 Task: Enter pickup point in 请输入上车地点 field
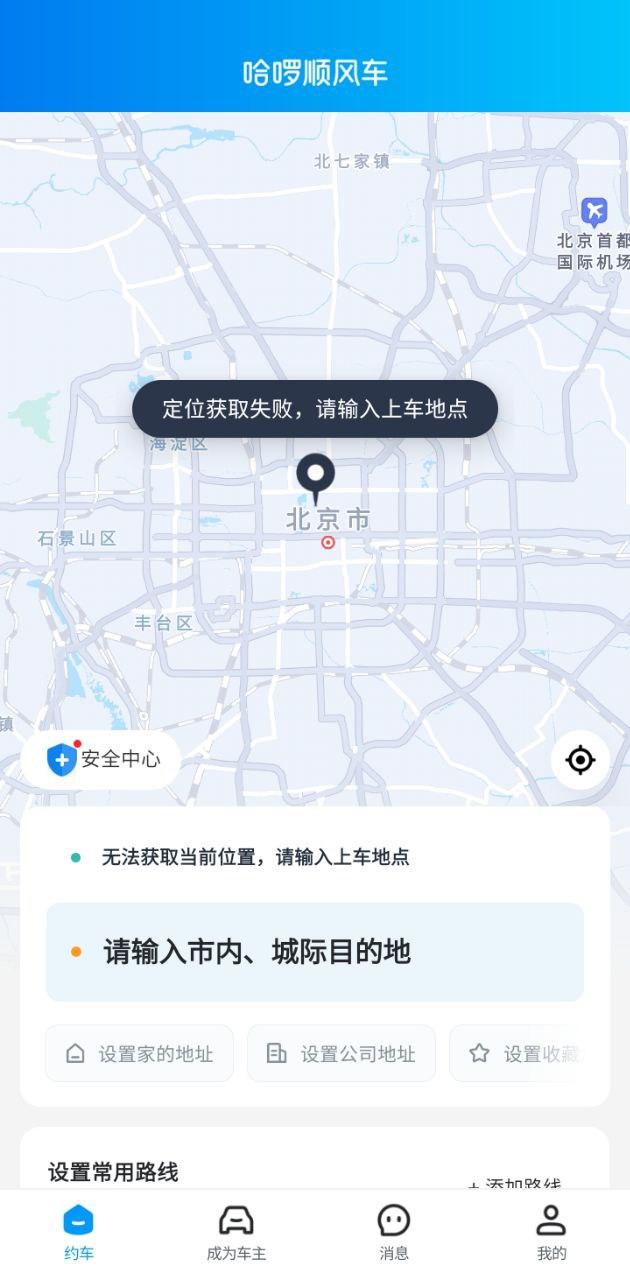point(255,857)
